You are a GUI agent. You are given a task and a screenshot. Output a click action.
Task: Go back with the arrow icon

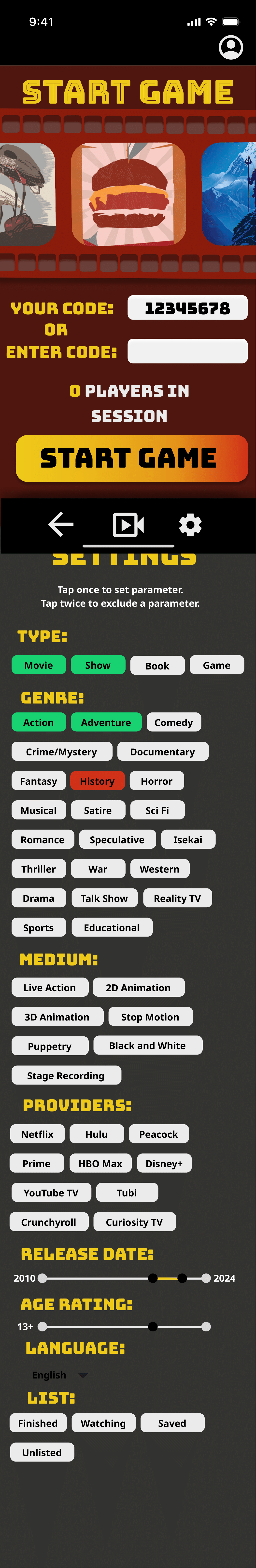point(61,524)
